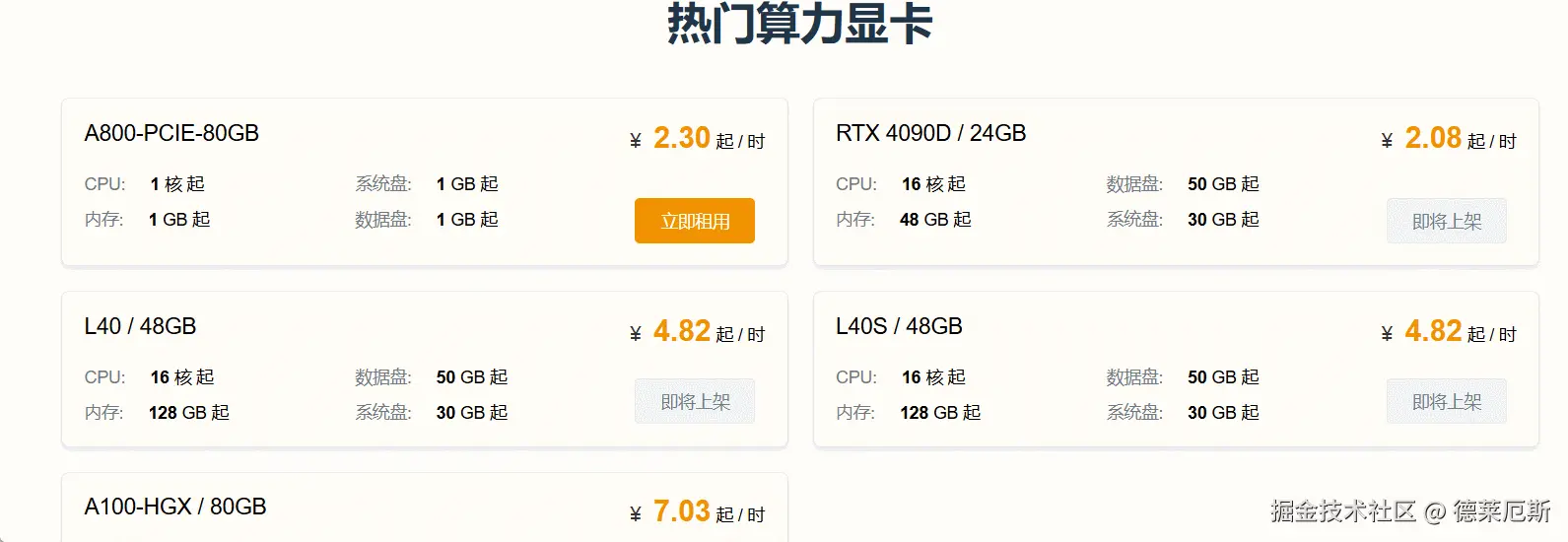Open the A800-PCIE-80GB card
This screenshot has width=1568, height=542.
[171, 134]
